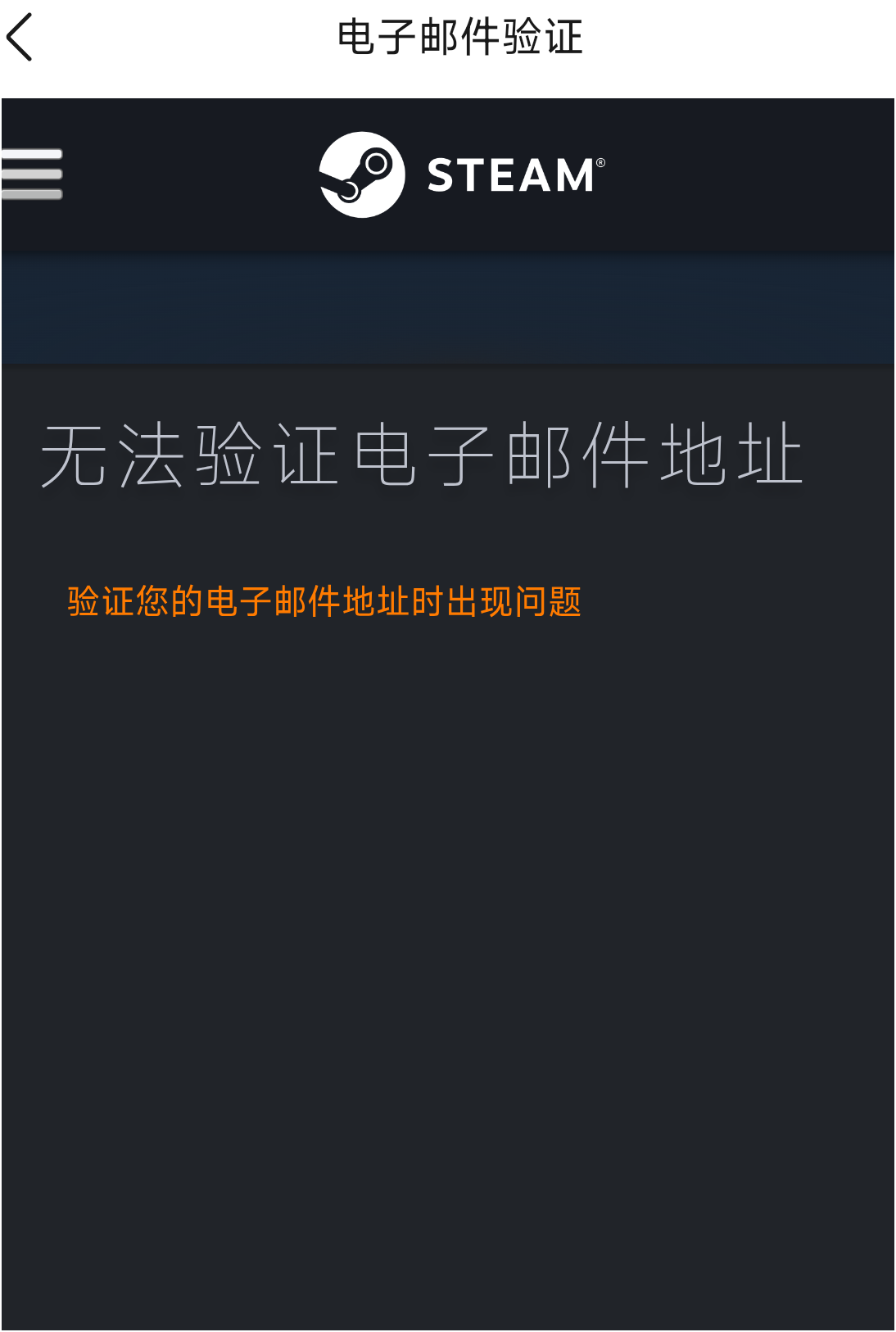This screenshot has height=1332, width=896.
Task: Click the Steam logo icon in the header
Action: point(362,174)
